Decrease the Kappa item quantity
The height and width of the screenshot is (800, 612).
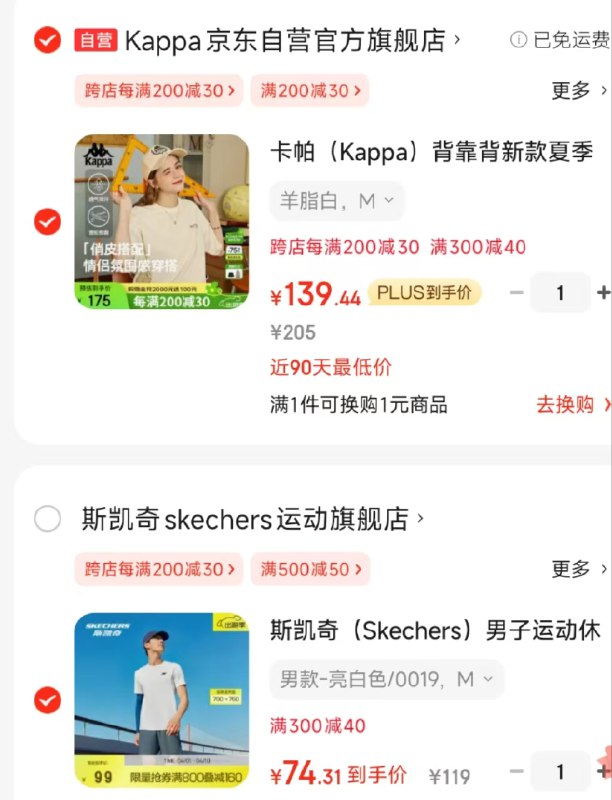point(516,293)
